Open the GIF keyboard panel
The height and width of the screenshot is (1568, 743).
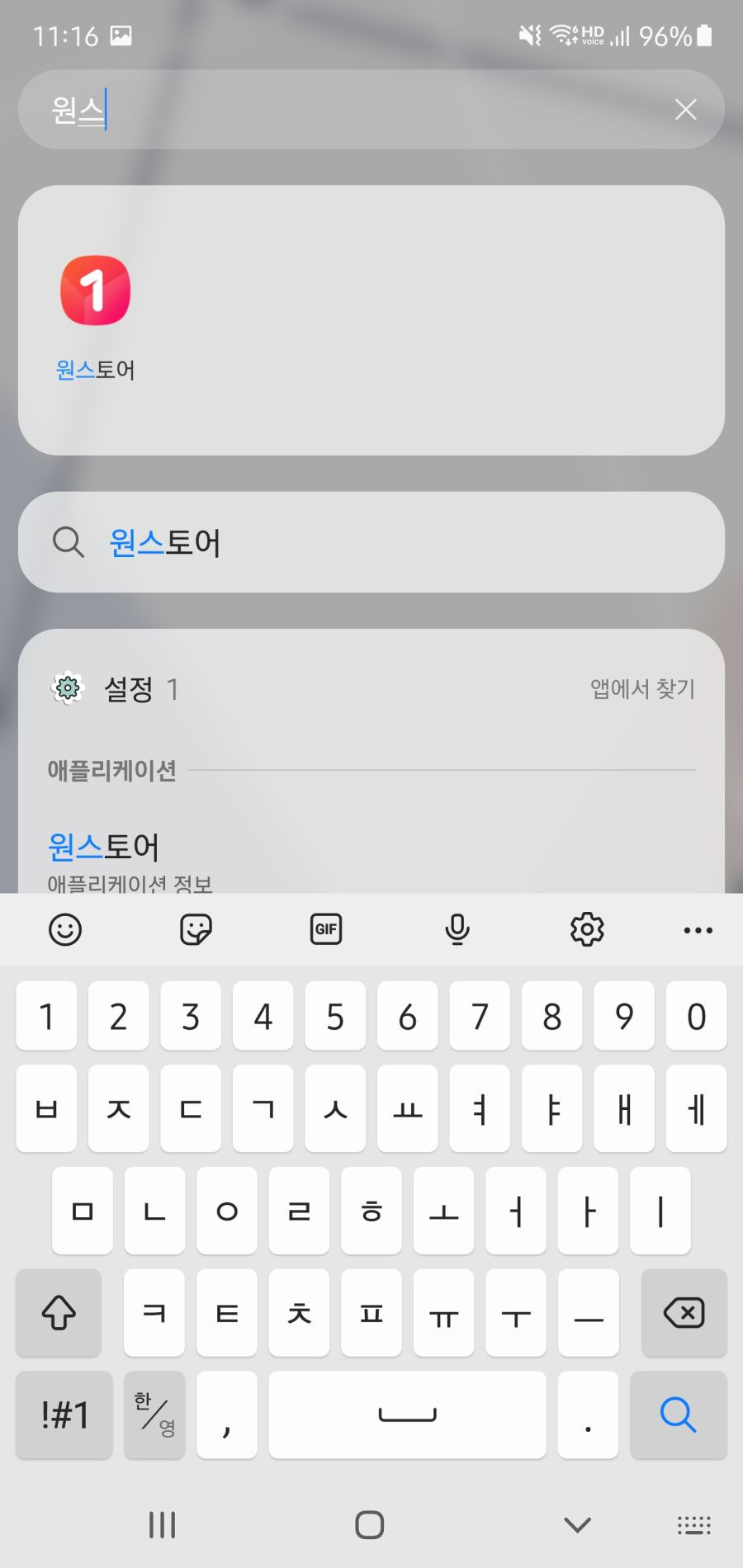tap(326, 930)
